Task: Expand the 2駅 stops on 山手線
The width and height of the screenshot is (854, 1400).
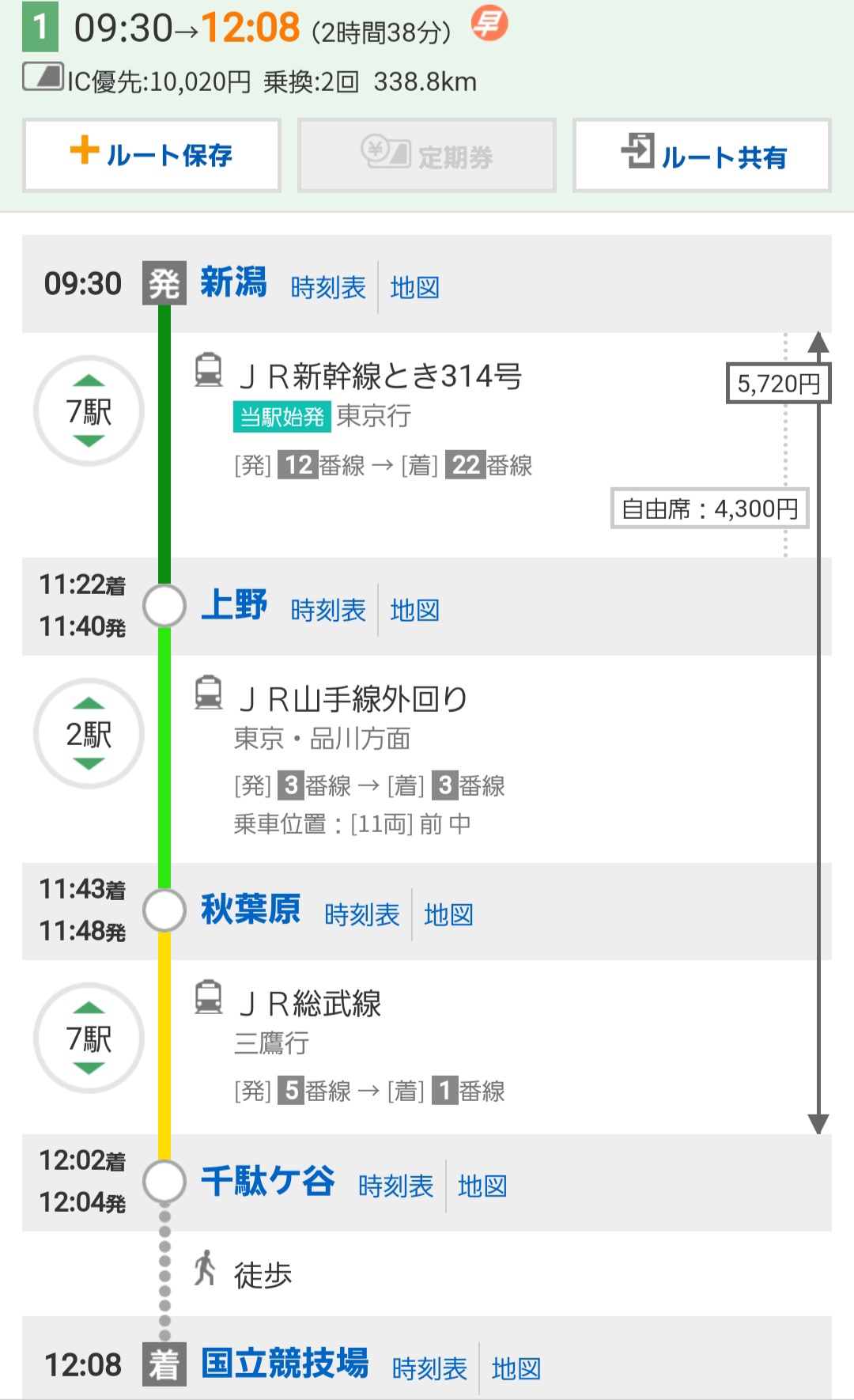Action: point(89,734)
